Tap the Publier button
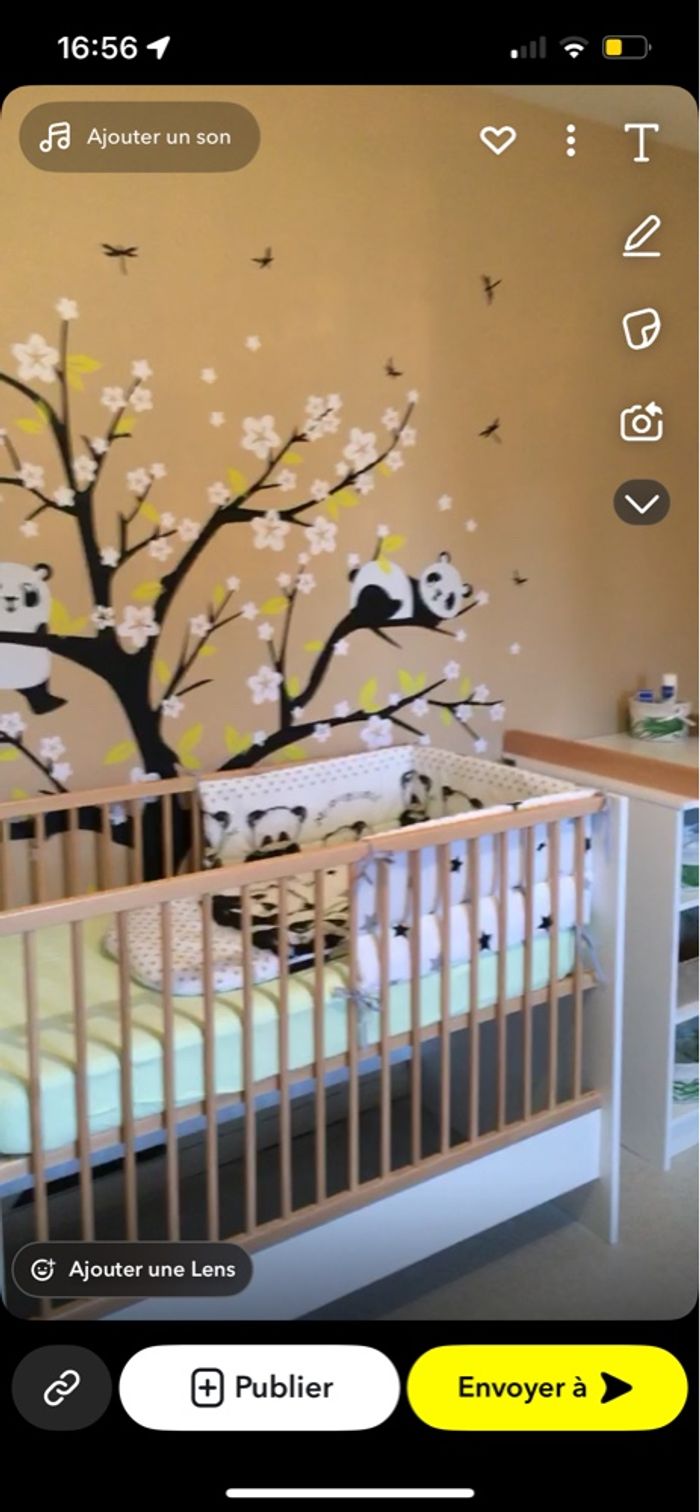Screen dimensions: 700x1512 [260, 1387]
